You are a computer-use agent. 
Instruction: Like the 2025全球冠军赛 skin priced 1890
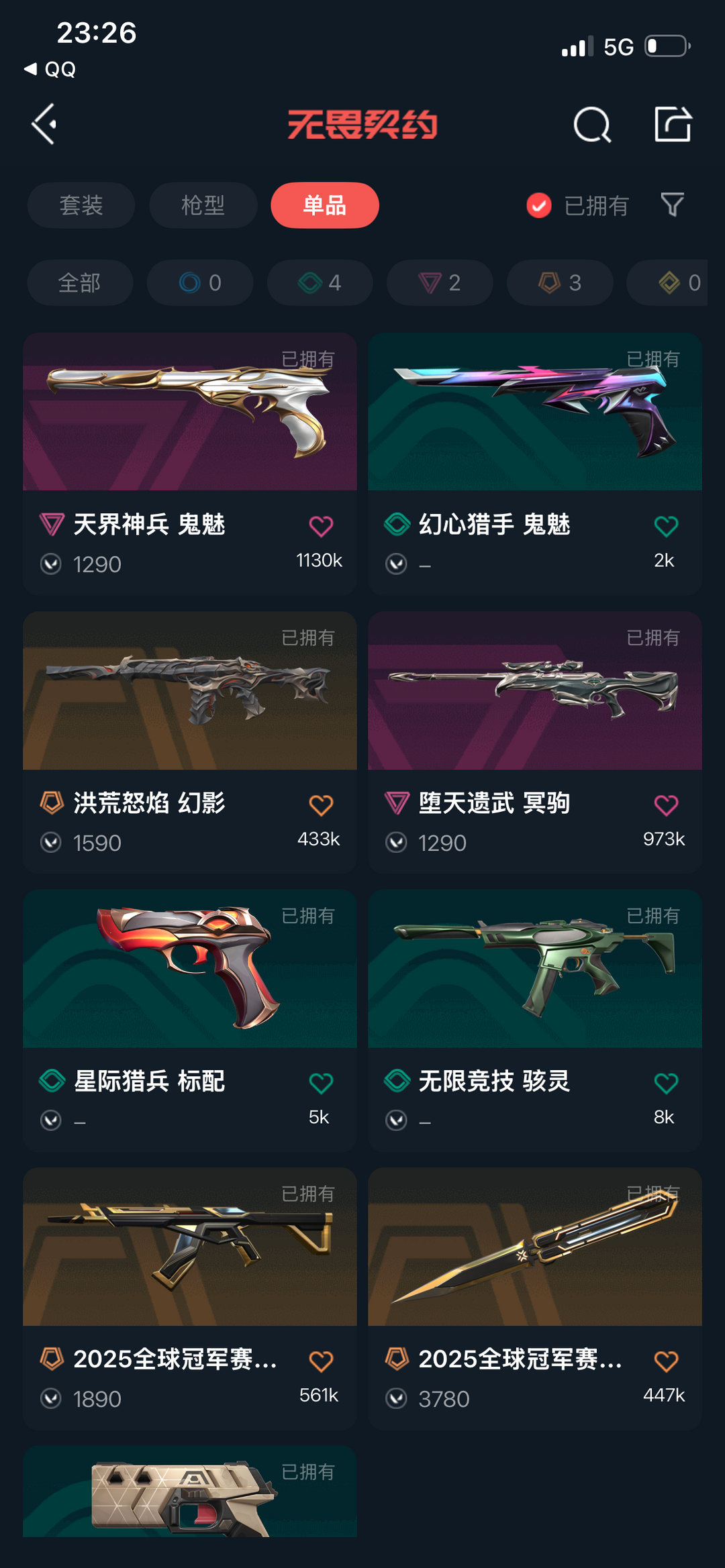[321, 1361]
